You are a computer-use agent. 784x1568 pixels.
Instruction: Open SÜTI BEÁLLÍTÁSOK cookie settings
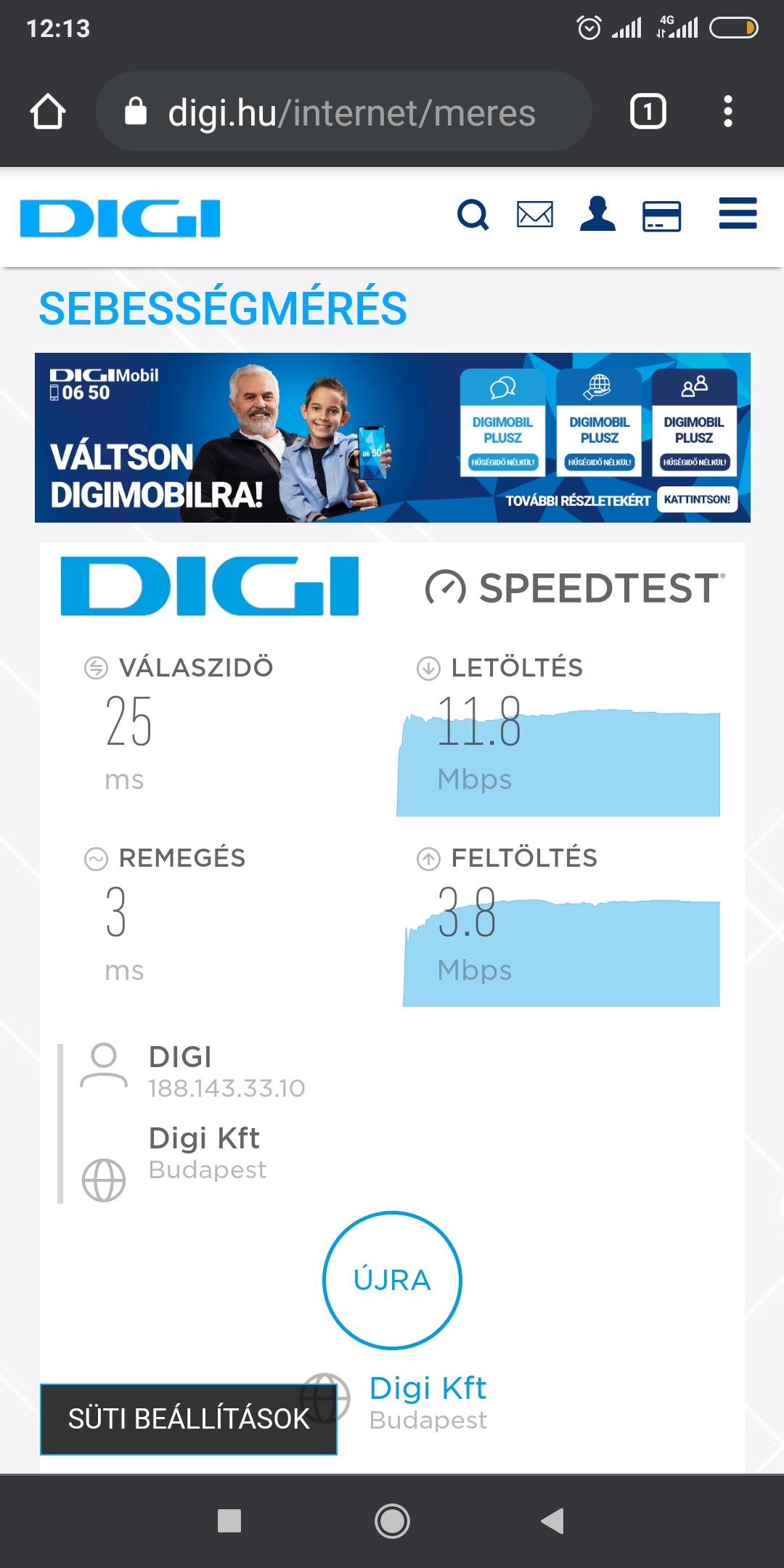[x=189, y=1419]
